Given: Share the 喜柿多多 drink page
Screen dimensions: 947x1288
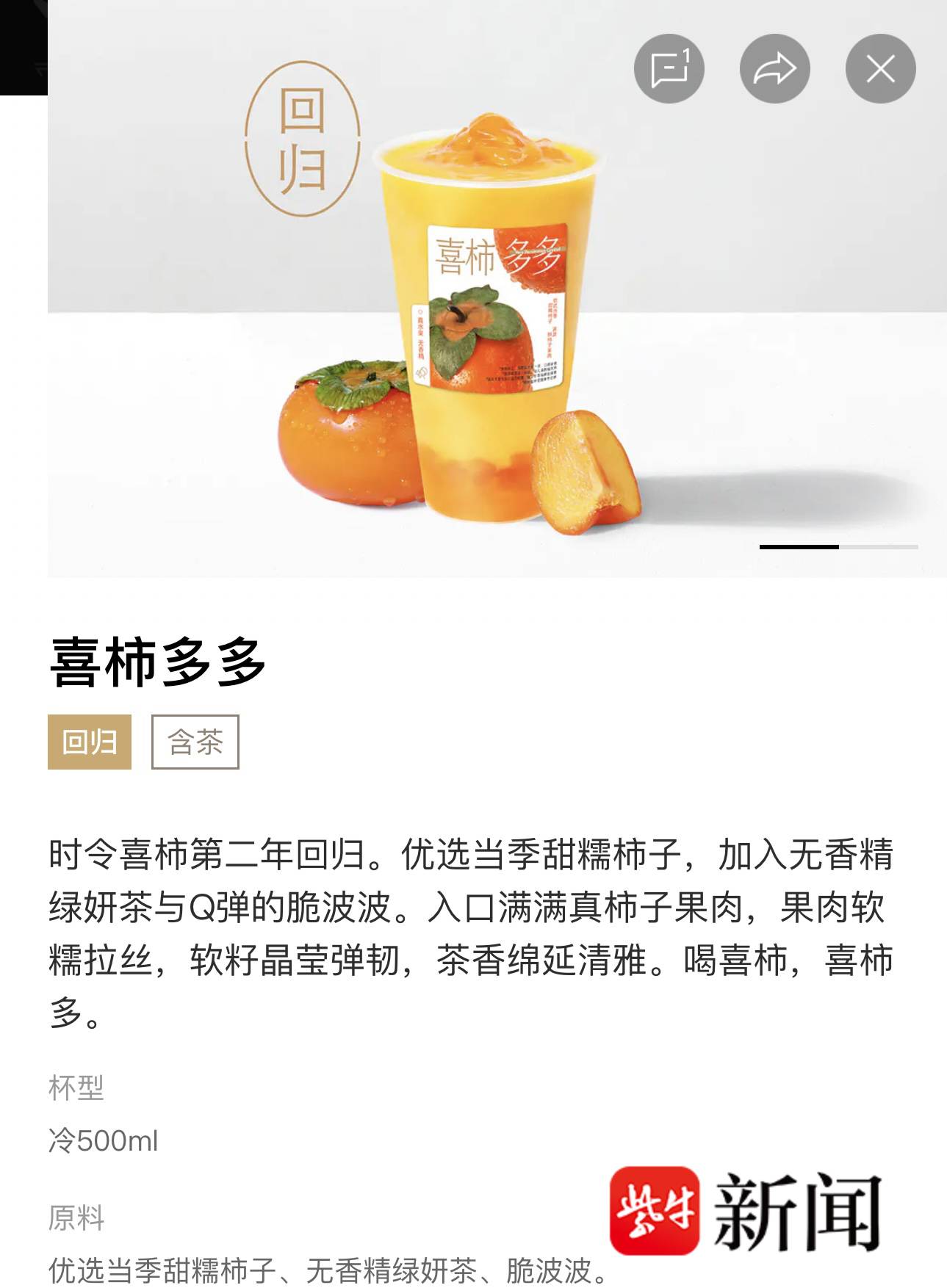Looking at the screenshot, I should 774,69.
